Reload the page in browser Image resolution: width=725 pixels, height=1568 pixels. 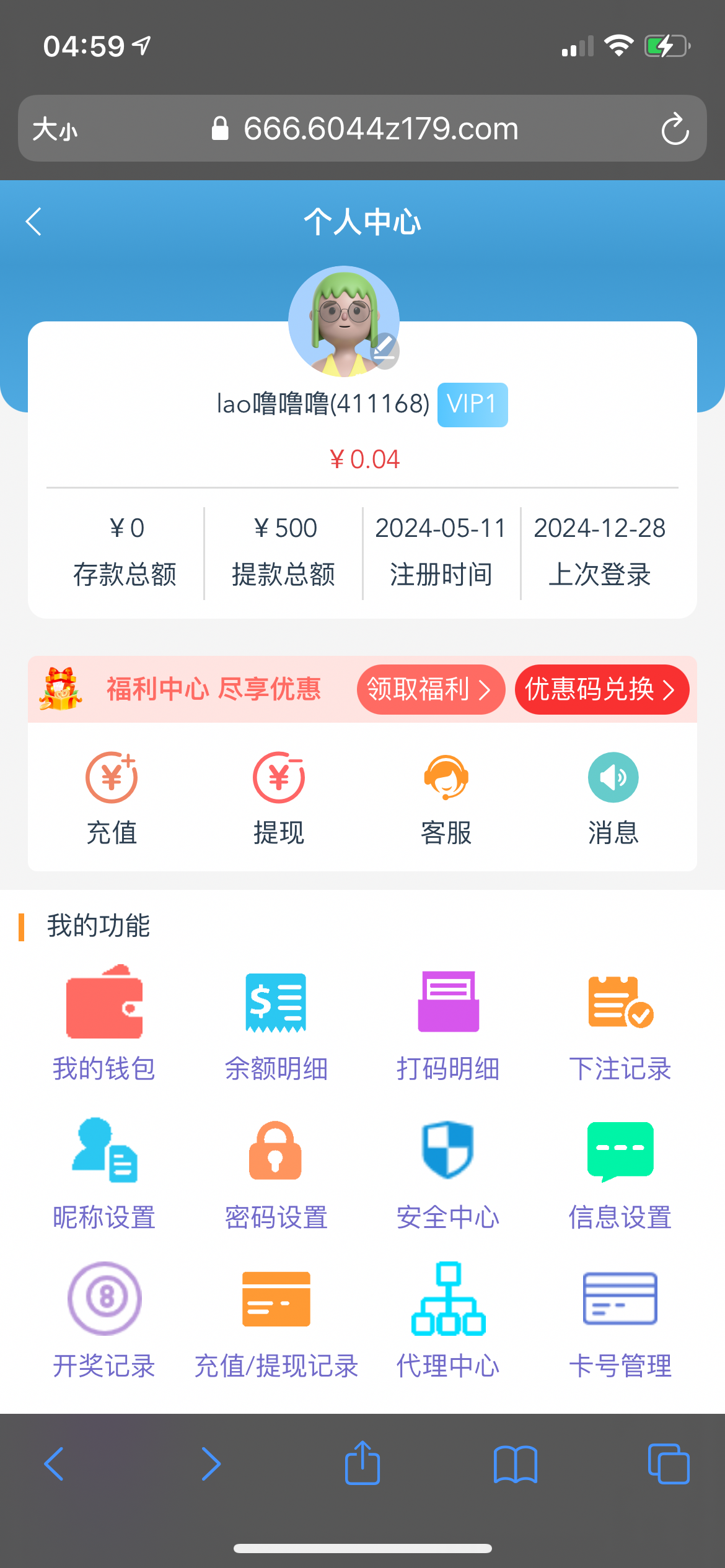pyautogui.click(x=675, y=129)
